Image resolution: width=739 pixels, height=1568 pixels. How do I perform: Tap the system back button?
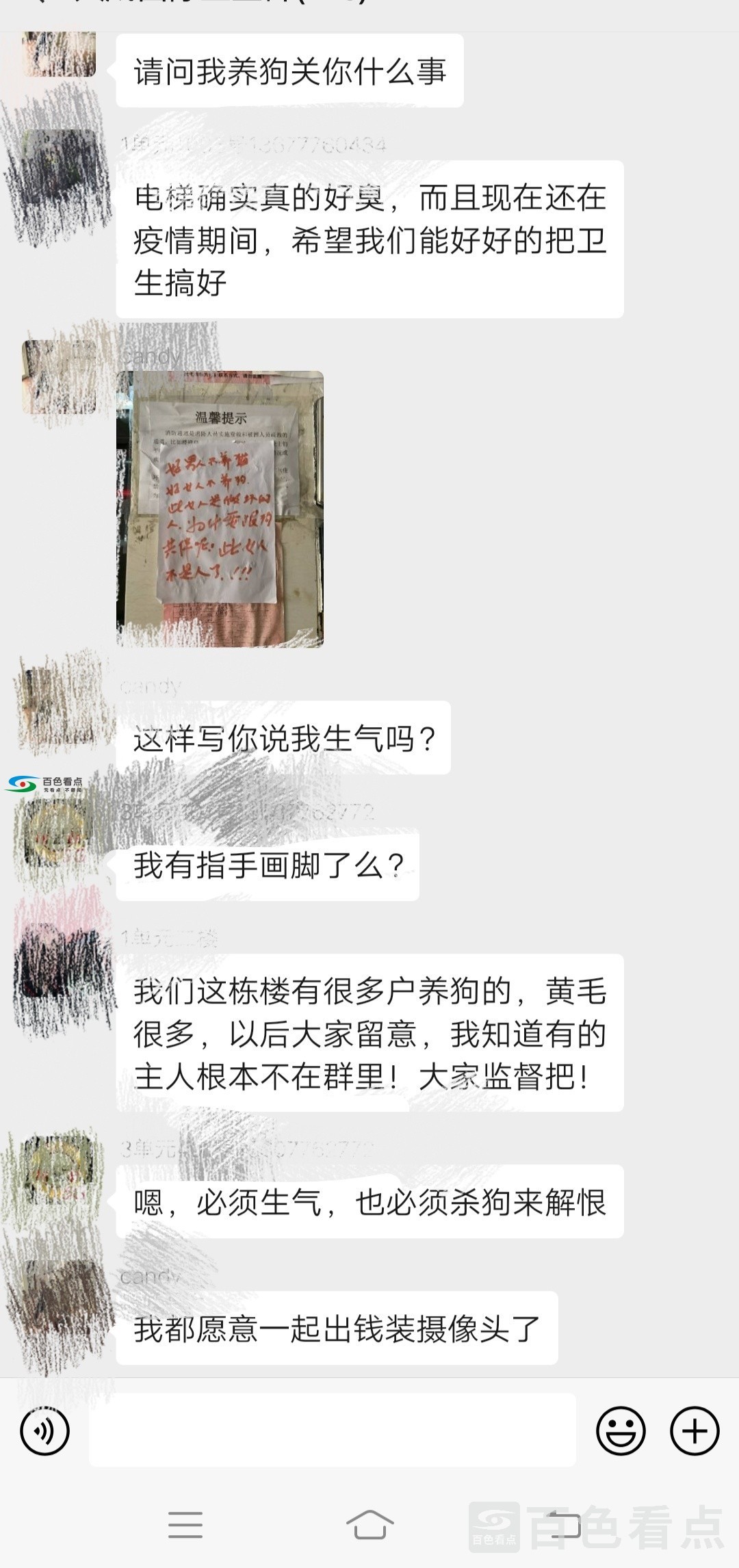coord(562,1524)
